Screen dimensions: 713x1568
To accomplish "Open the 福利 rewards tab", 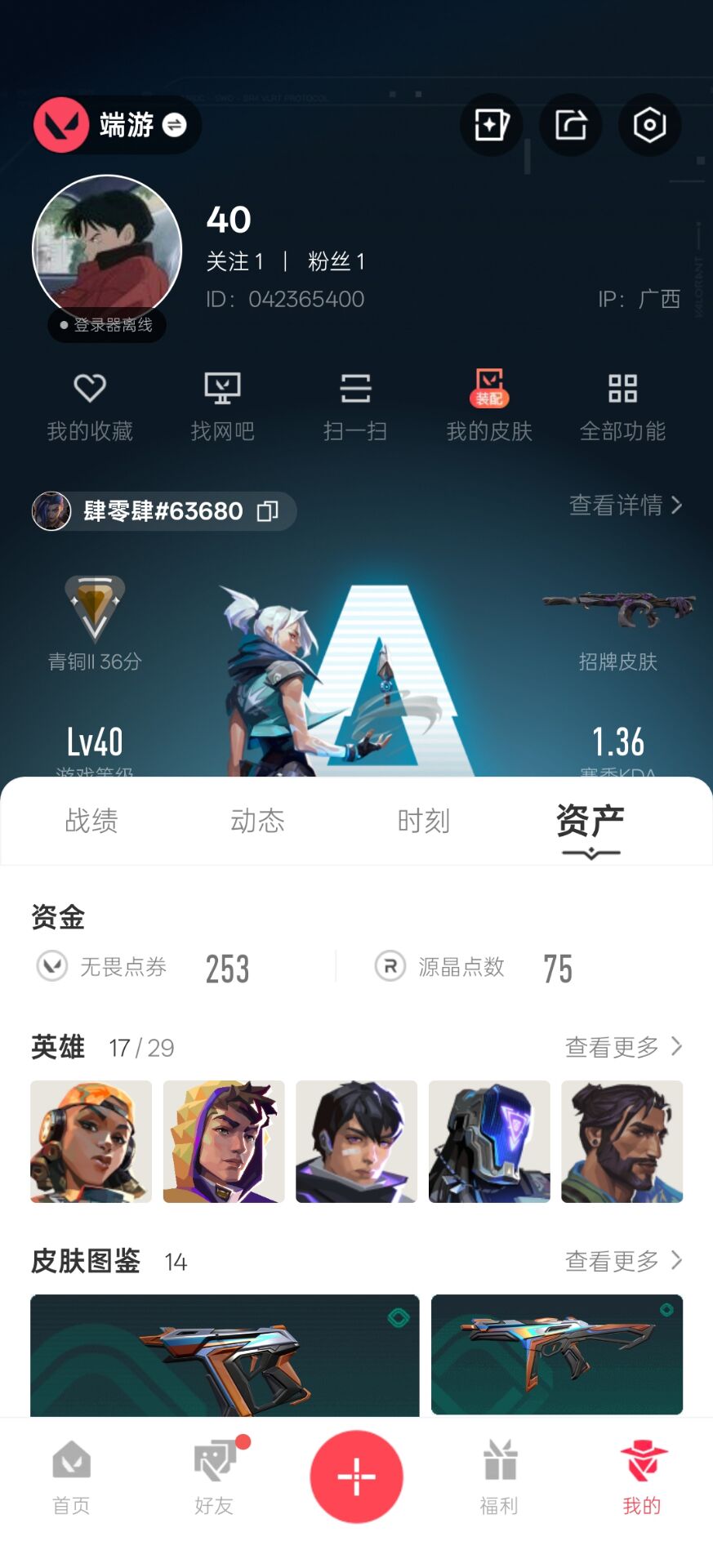I will pos(499,1477).
